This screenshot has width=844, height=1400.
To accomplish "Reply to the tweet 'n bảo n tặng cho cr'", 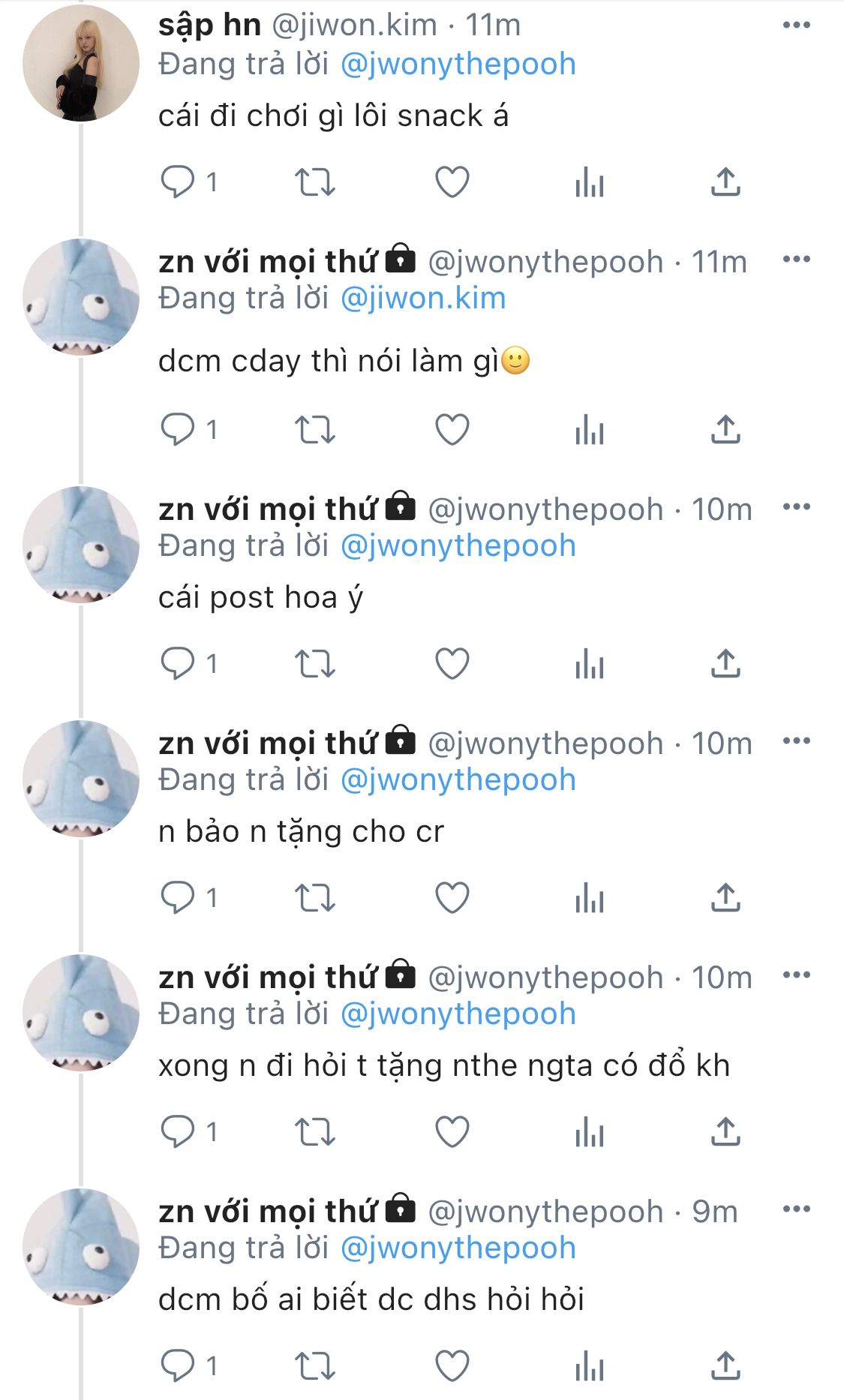I will pyautogui.click(x=178, y=898).
